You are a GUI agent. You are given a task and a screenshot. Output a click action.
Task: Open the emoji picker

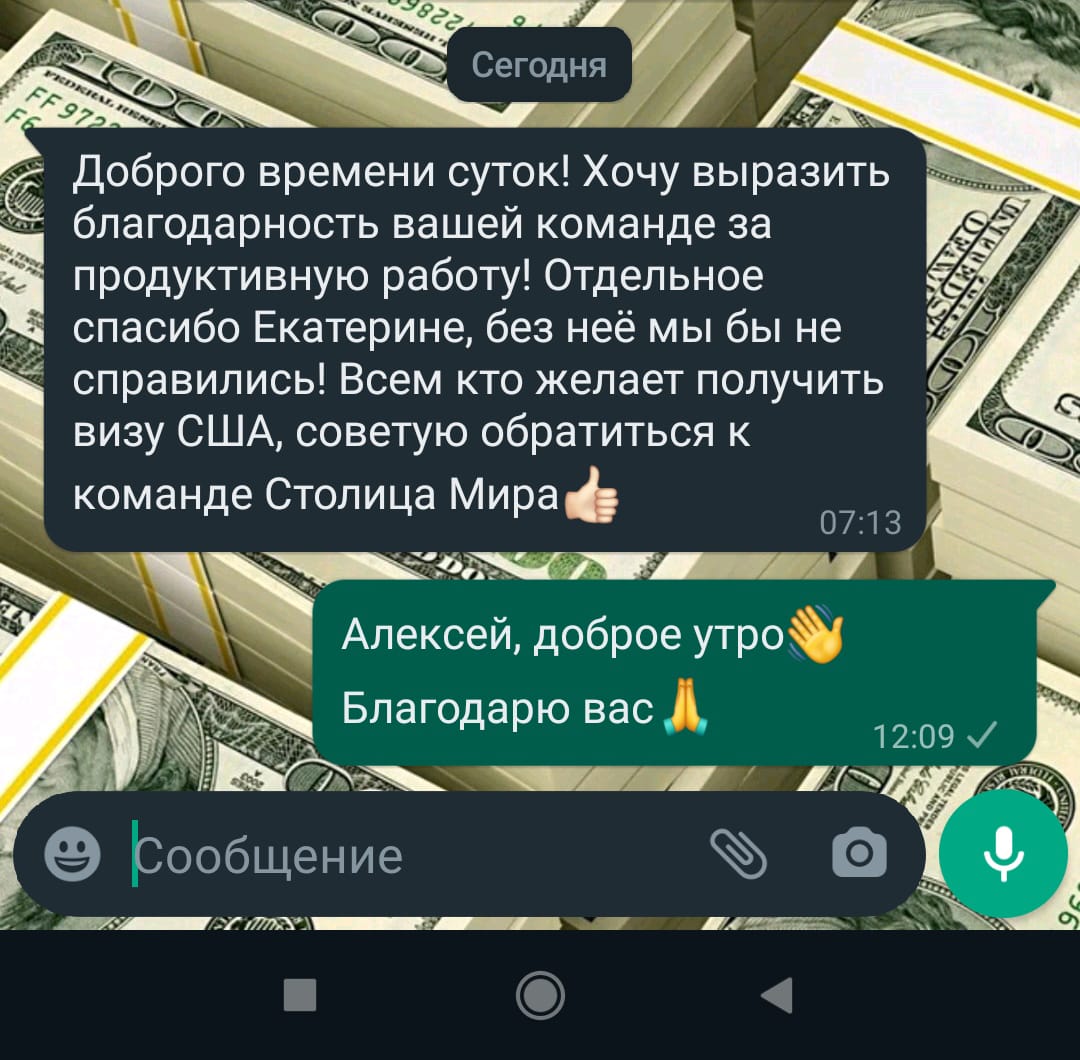73,854
